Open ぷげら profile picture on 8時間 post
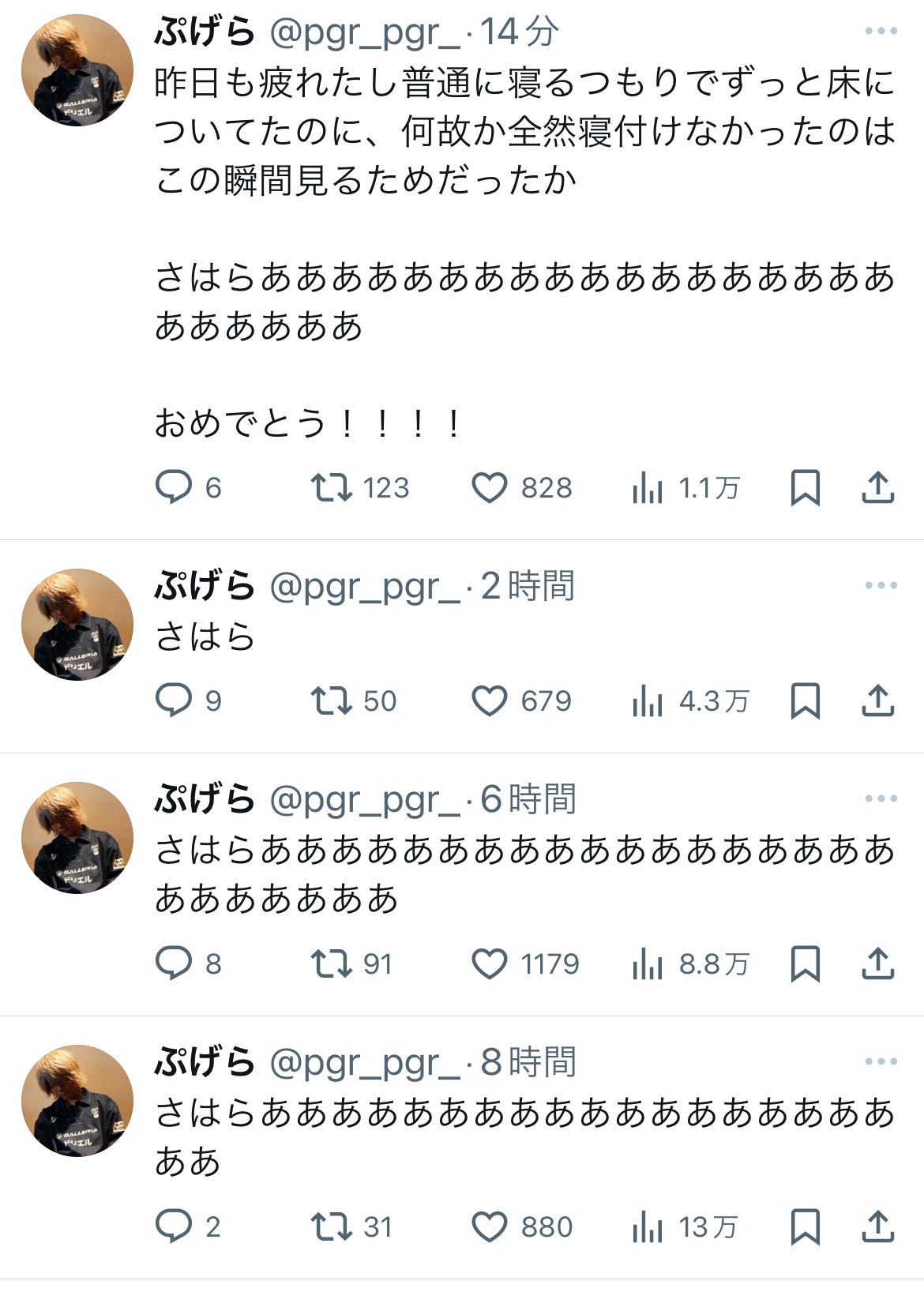The height and width of the screenshot is (1292, 924). point(77,1100)
